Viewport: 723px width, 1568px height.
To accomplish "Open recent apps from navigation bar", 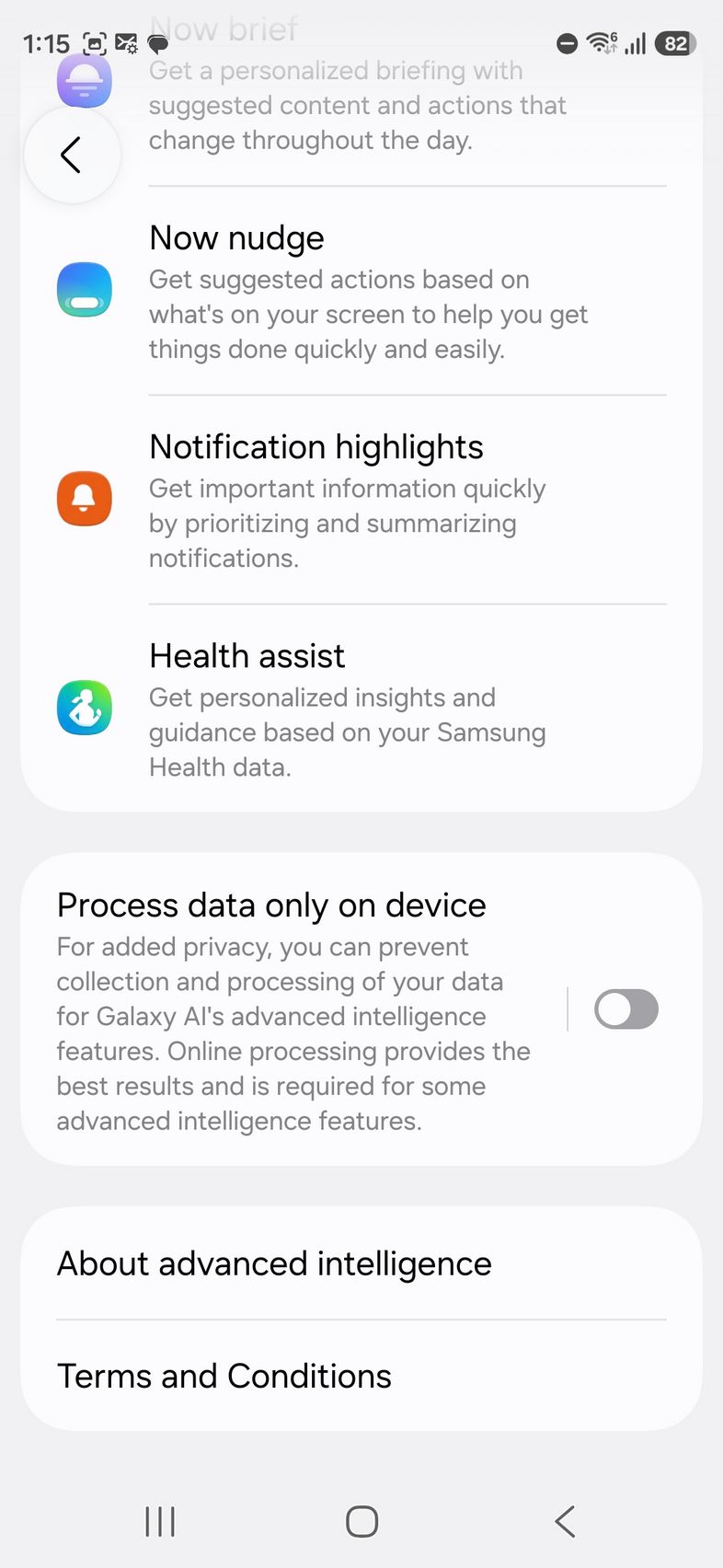I will click(x=160, y=1521).
